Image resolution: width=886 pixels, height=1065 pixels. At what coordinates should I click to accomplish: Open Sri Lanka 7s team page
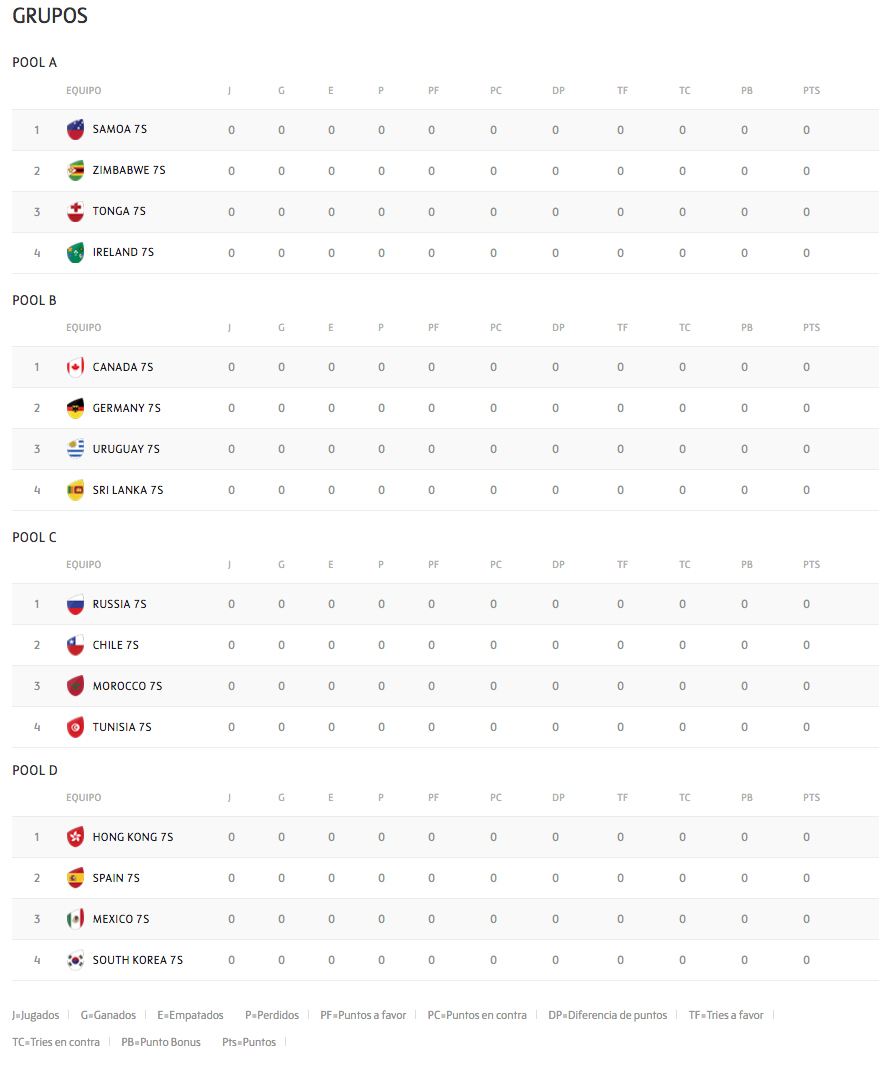pos(127,490)
